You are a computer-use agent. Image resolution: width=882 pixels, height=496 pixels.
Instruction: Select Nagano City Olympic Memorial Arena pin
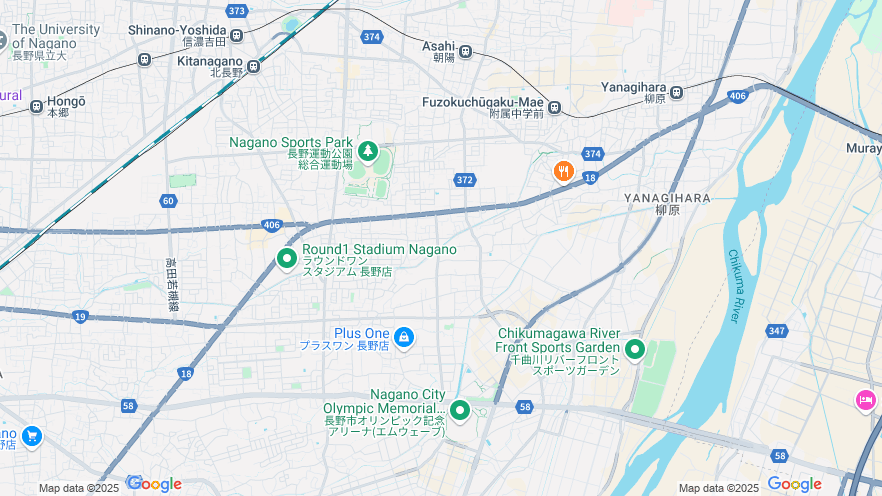point(460,409)
